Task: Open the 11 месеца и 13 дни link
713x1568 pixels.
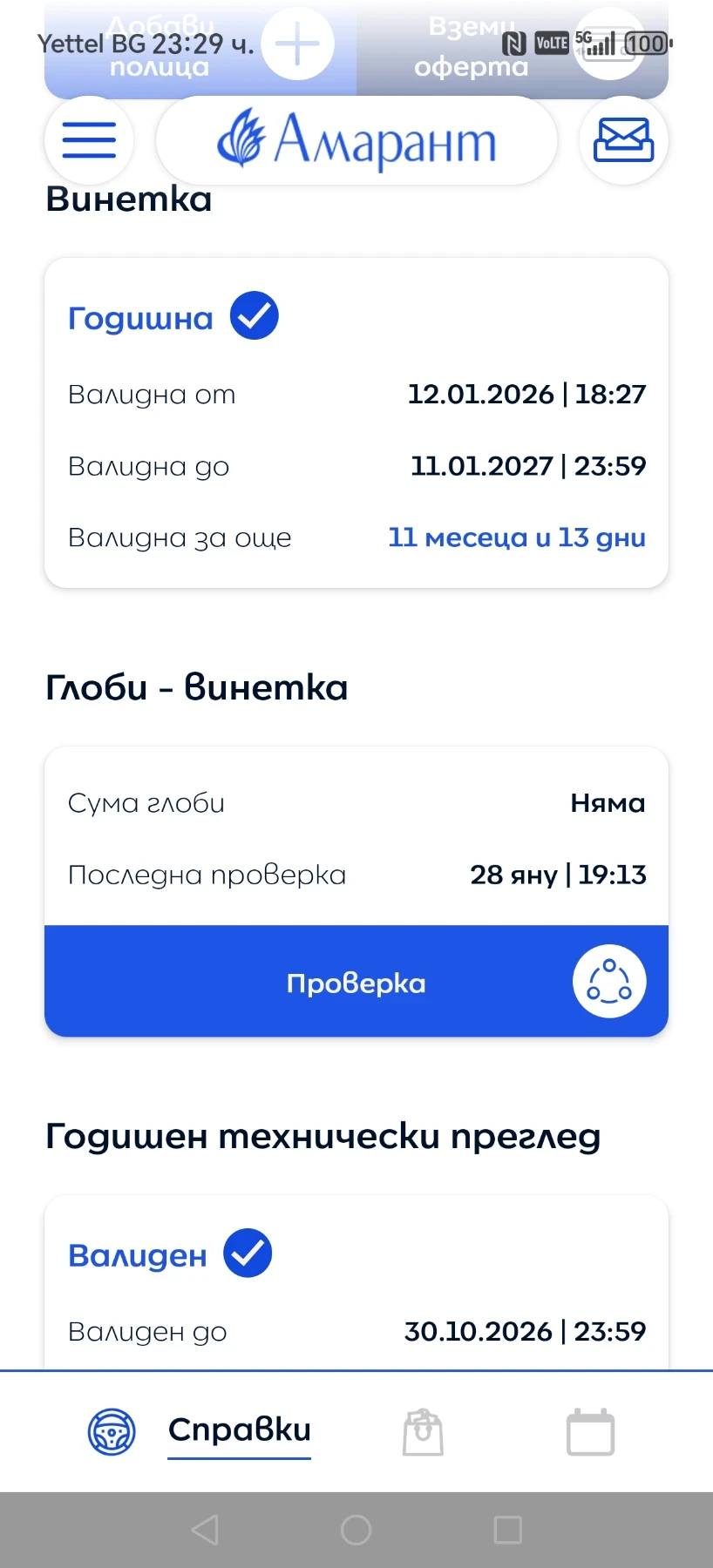Action: point(516,537)
